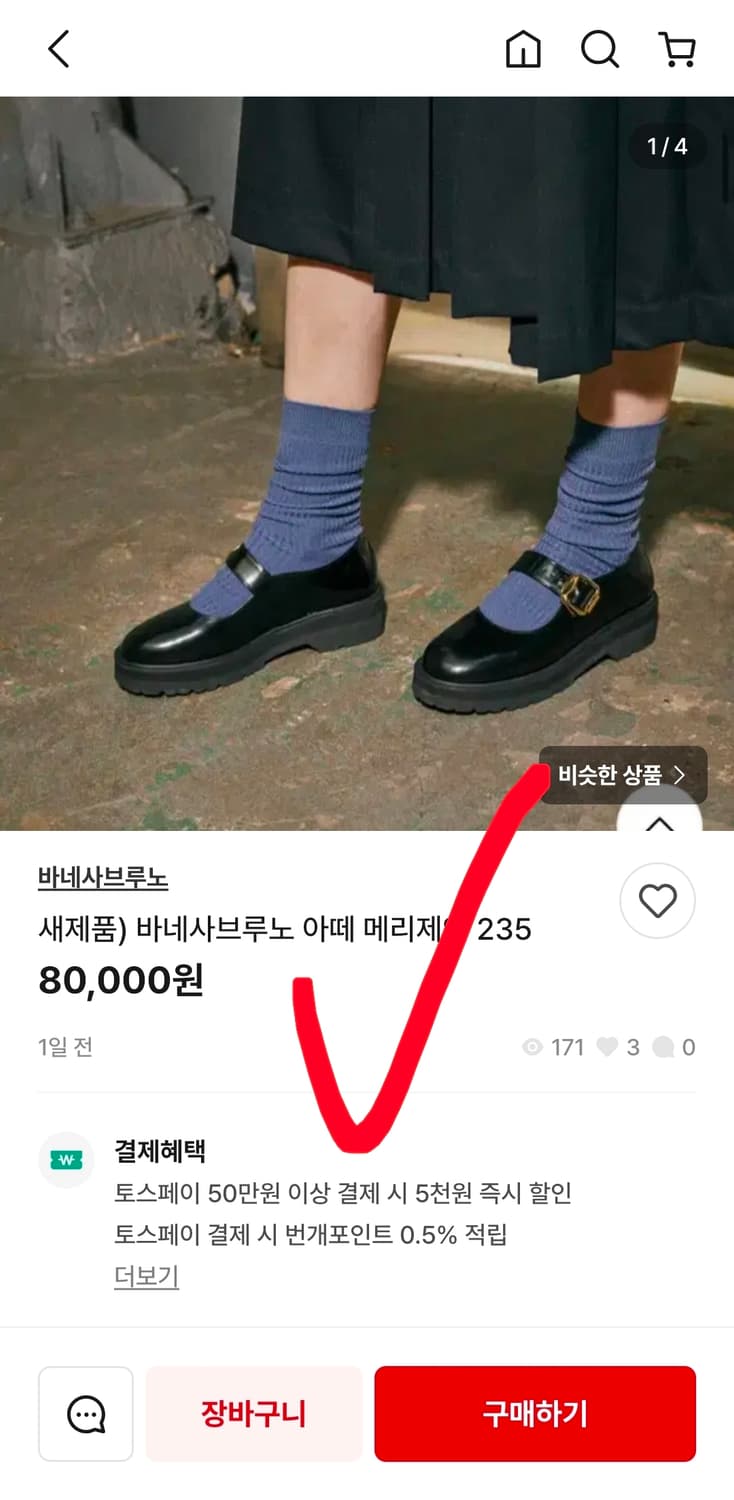Select the 결제혜택 section header

coord(157,1150)
